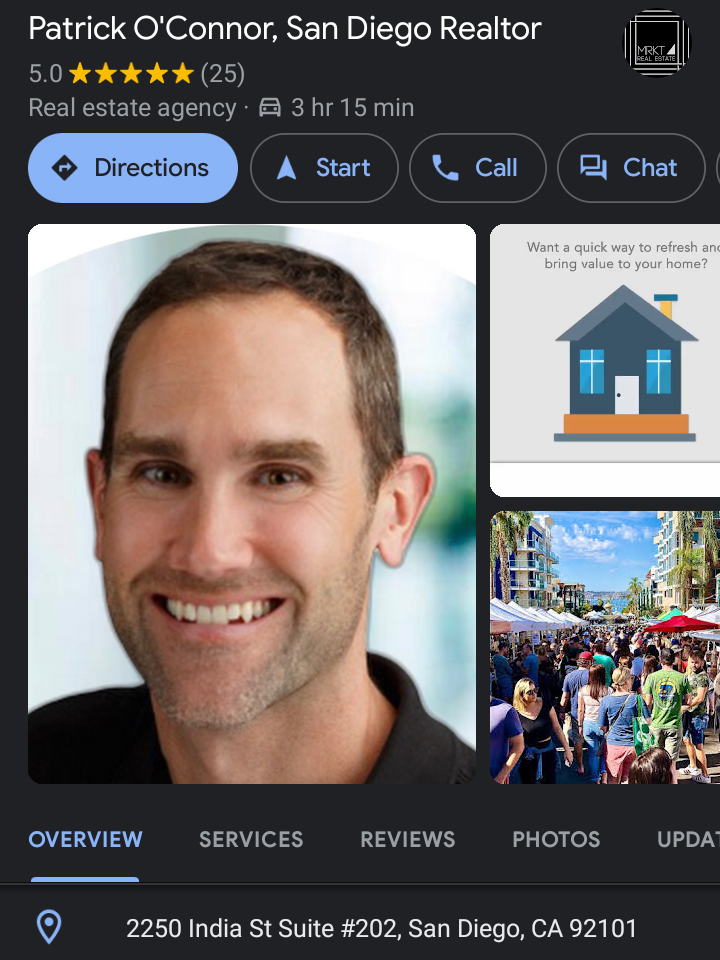Viewport: 720px width, 960px height.
Task: Start navigation to this business
Action: click(x=324, y=168)
